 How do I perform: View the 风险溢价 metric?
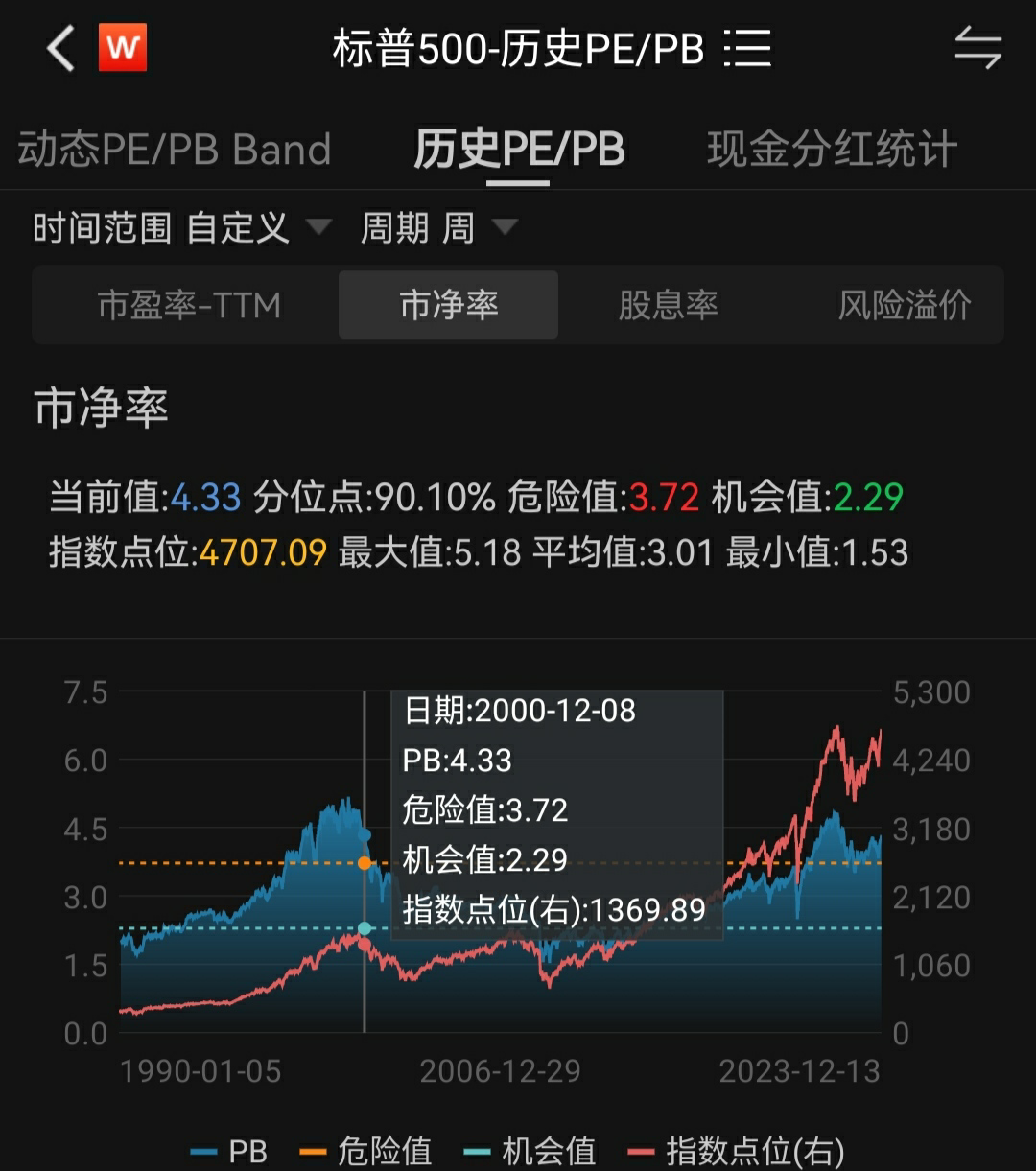coord(904,306)
